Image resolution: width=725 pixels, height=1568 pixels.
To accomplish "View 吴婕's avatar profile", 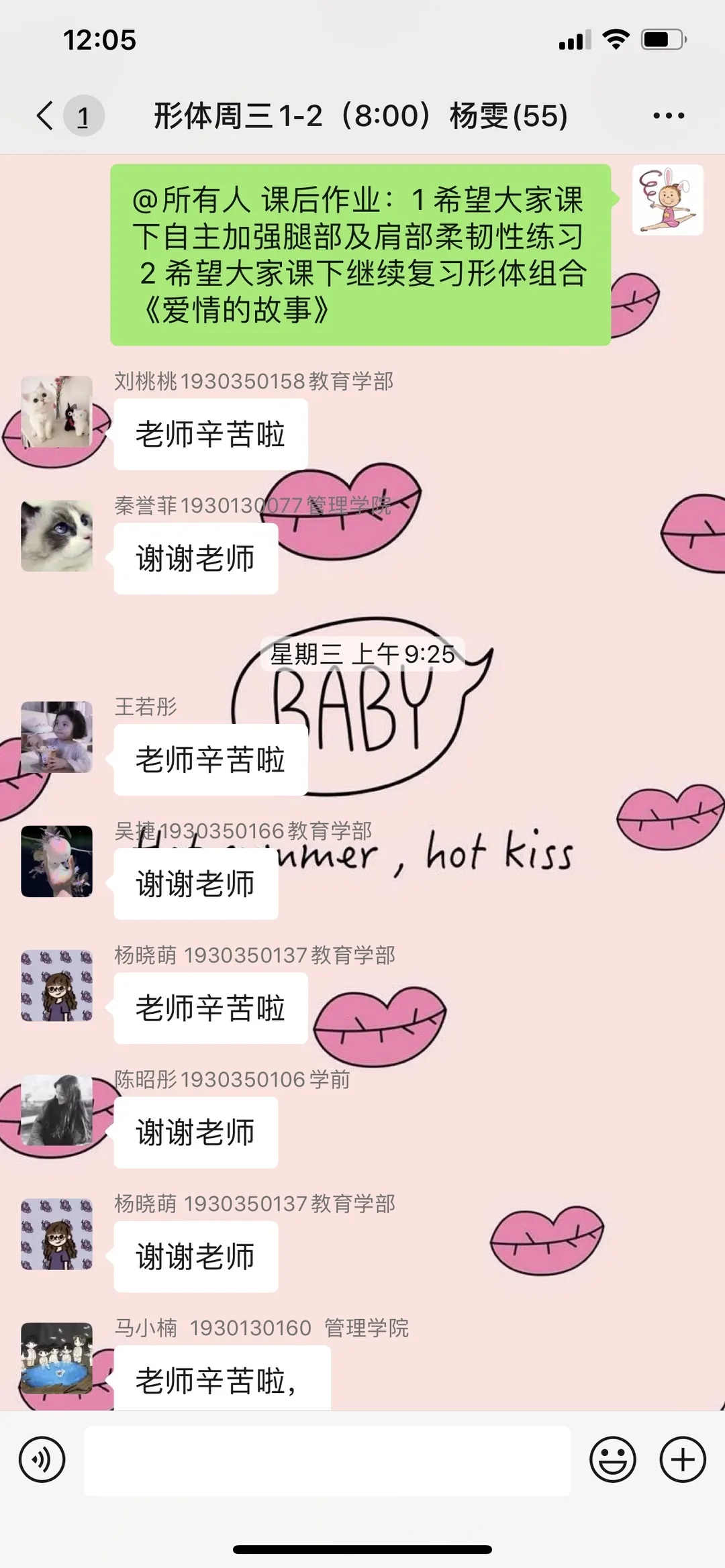I will click(57, 861).
